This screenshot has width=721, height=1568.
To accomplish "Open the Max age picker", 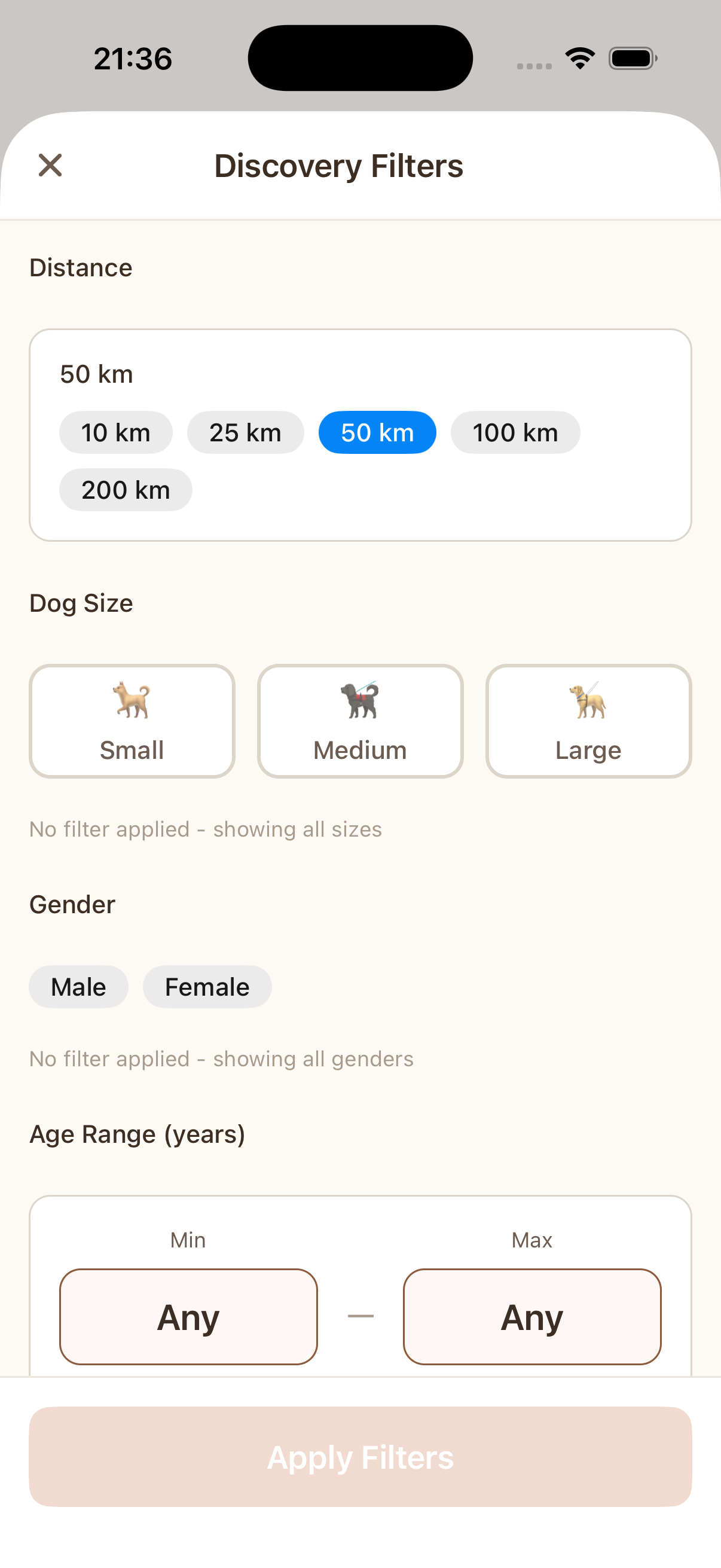I will pos(531,1317).
